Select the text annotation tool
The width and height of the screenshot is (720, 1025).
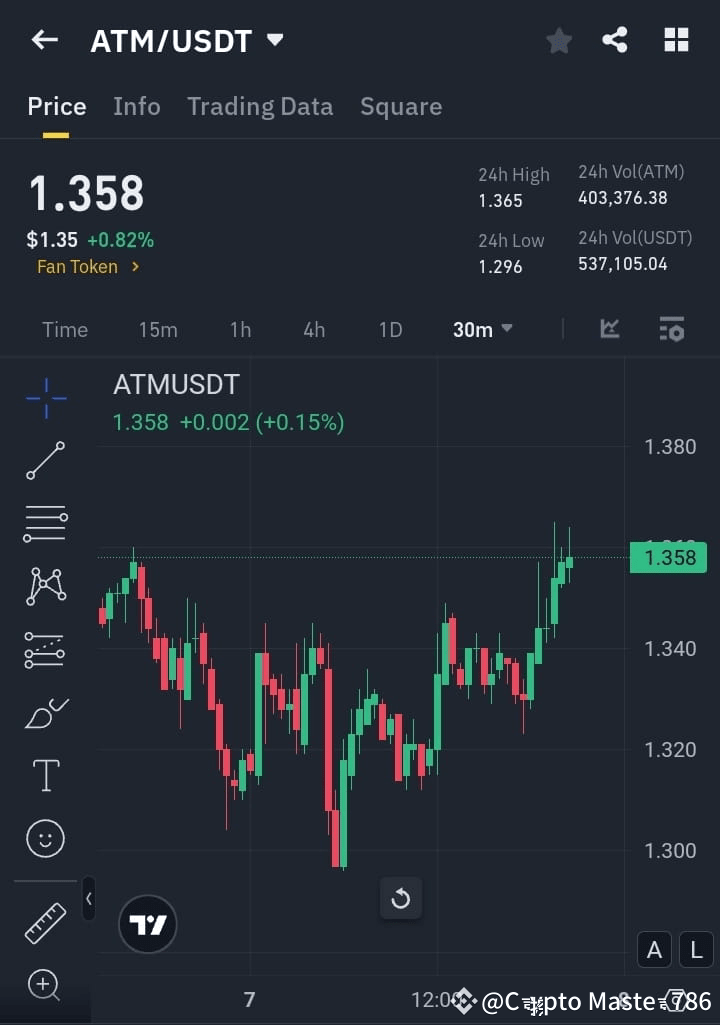44,775
